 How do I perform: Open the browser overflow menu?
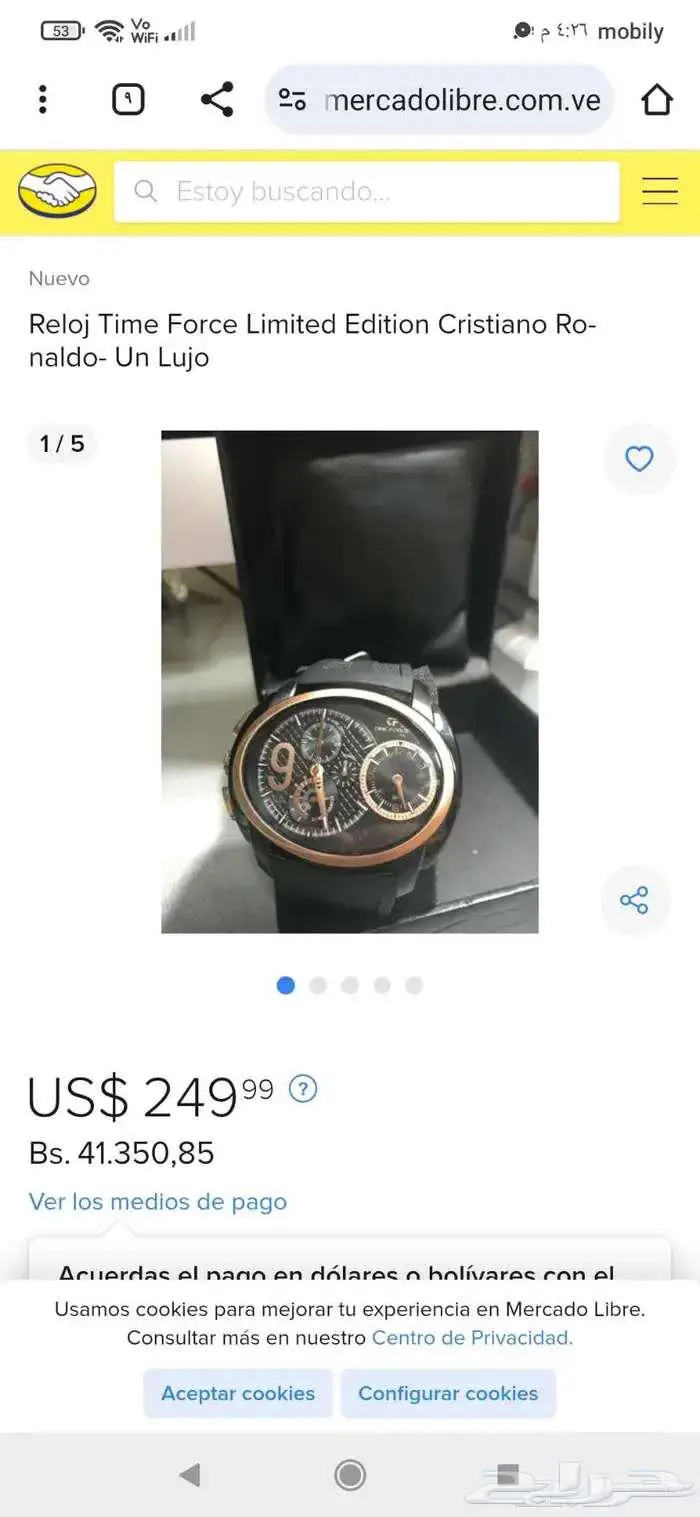click(42, 100)
